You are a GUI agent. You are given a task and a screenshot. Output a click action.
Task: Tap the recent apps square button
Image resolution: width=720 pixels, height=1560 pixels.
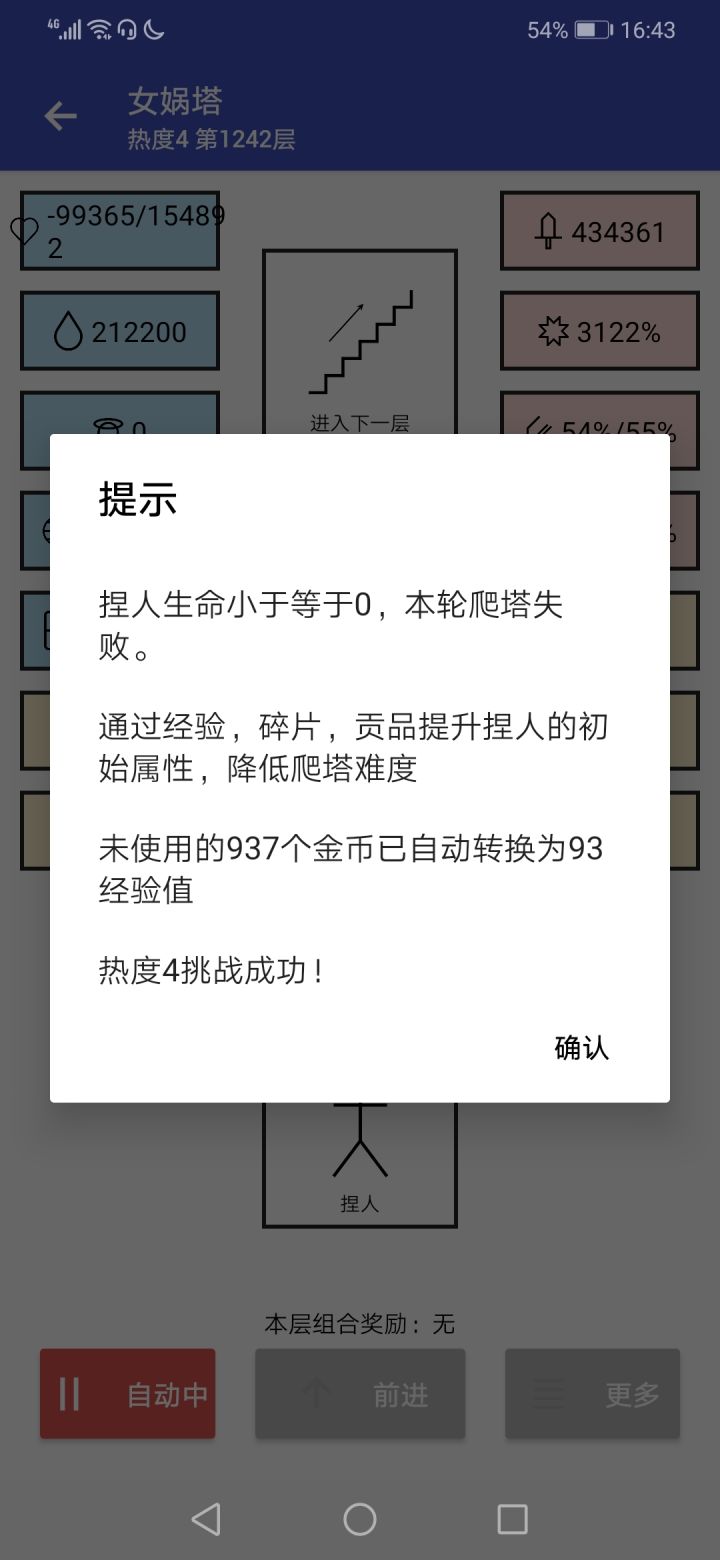(513, 1519)
